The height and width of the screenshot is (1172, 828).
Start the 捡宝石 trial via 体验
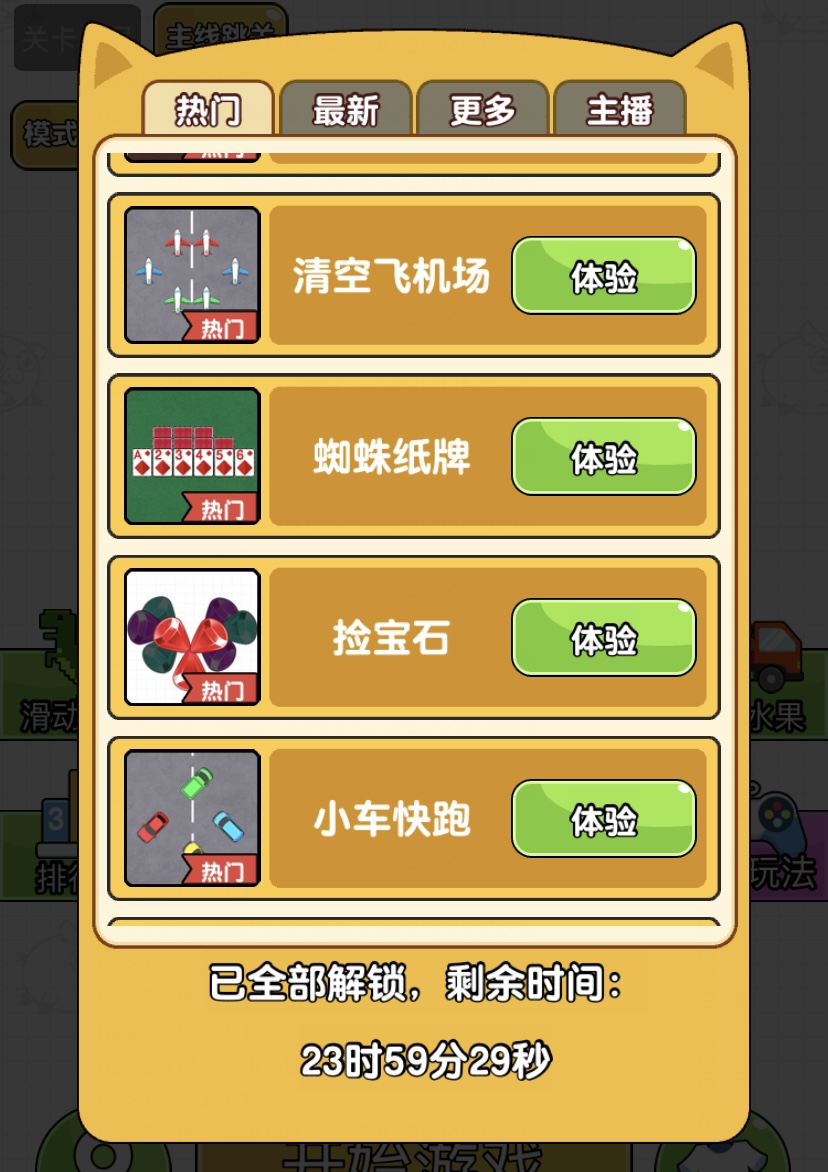click(604, 638)
